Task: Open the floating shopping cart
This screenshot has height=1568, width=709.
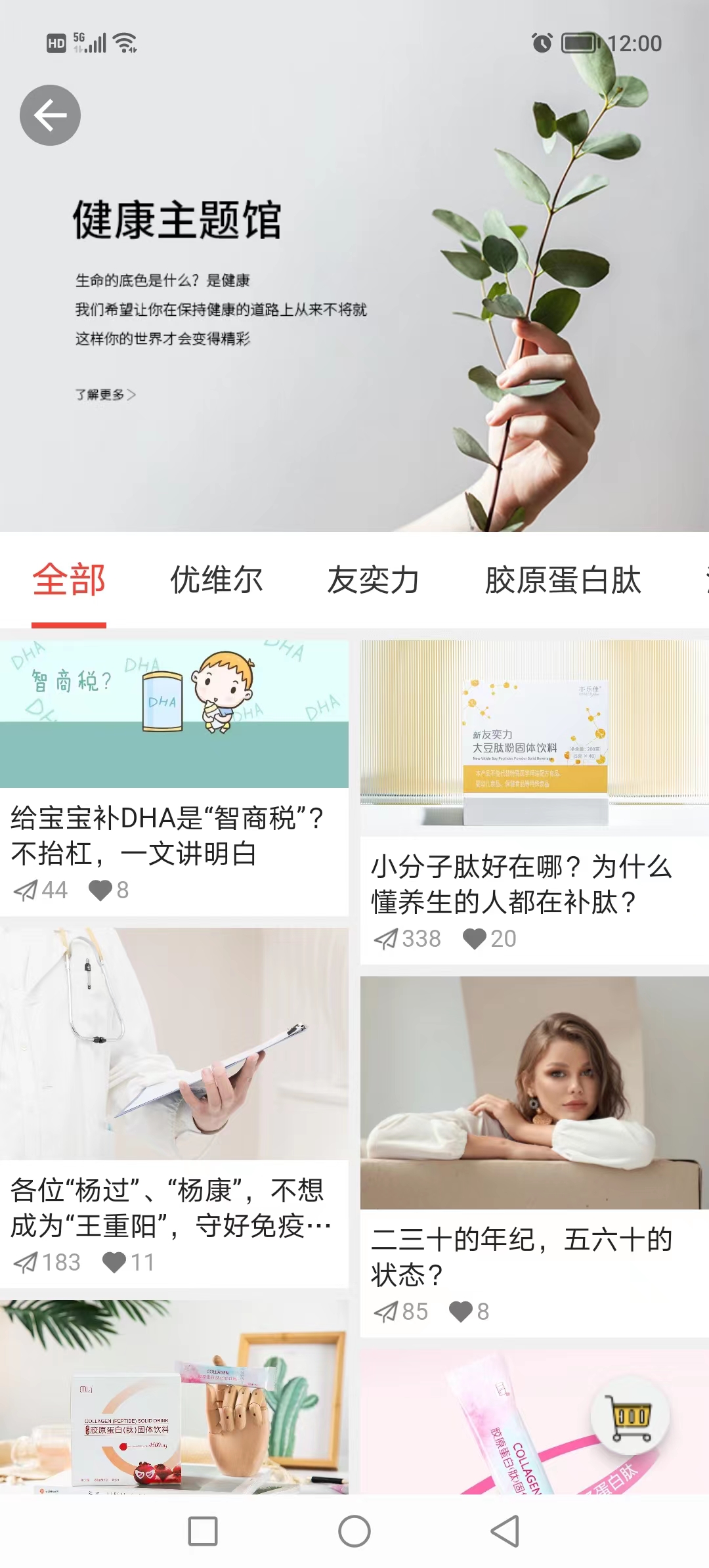Action: [x=631, y=1417]
